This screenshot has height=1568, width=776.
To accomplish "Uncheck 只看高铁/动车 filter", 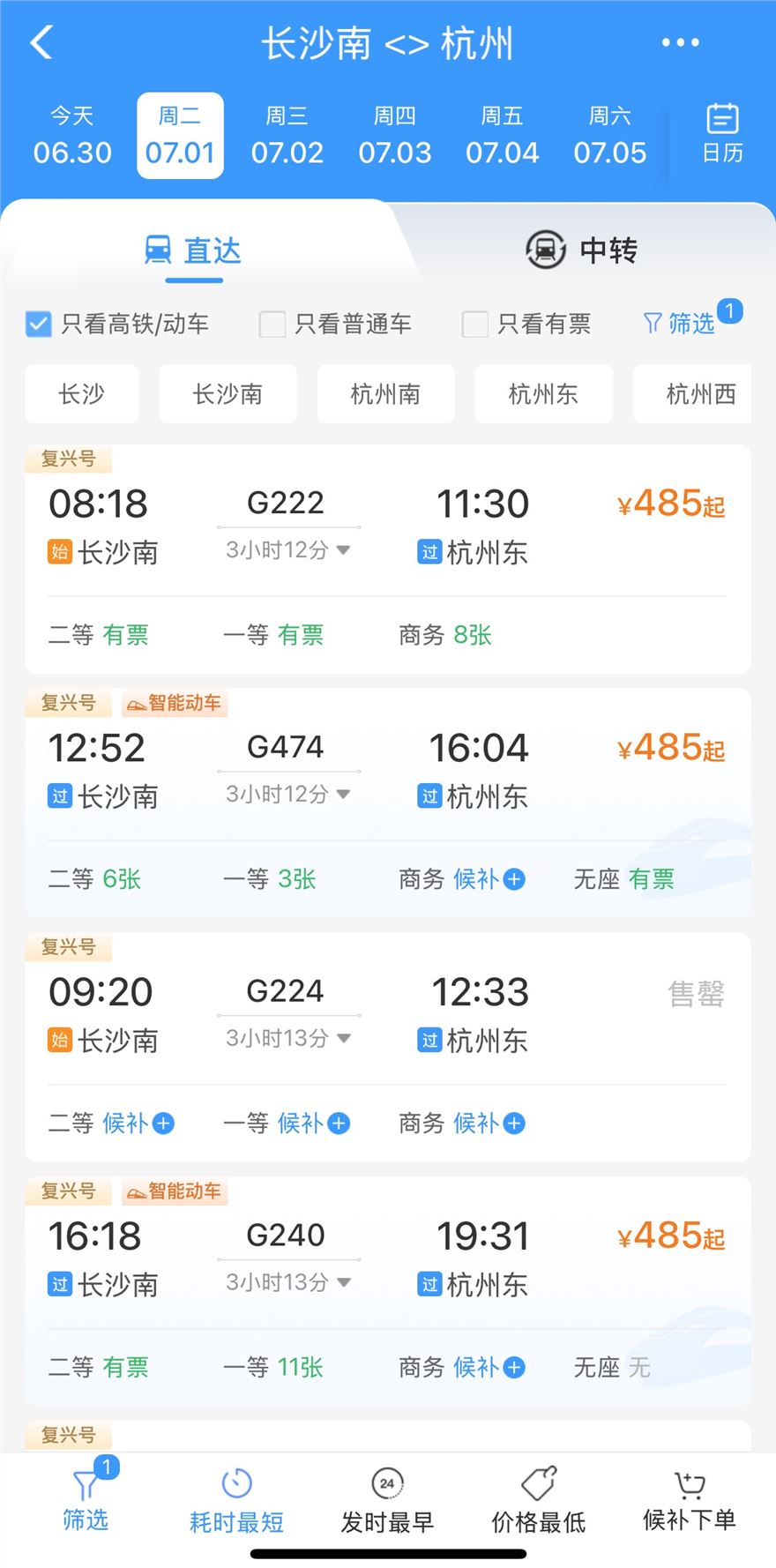I will click(x=39, y=324).
